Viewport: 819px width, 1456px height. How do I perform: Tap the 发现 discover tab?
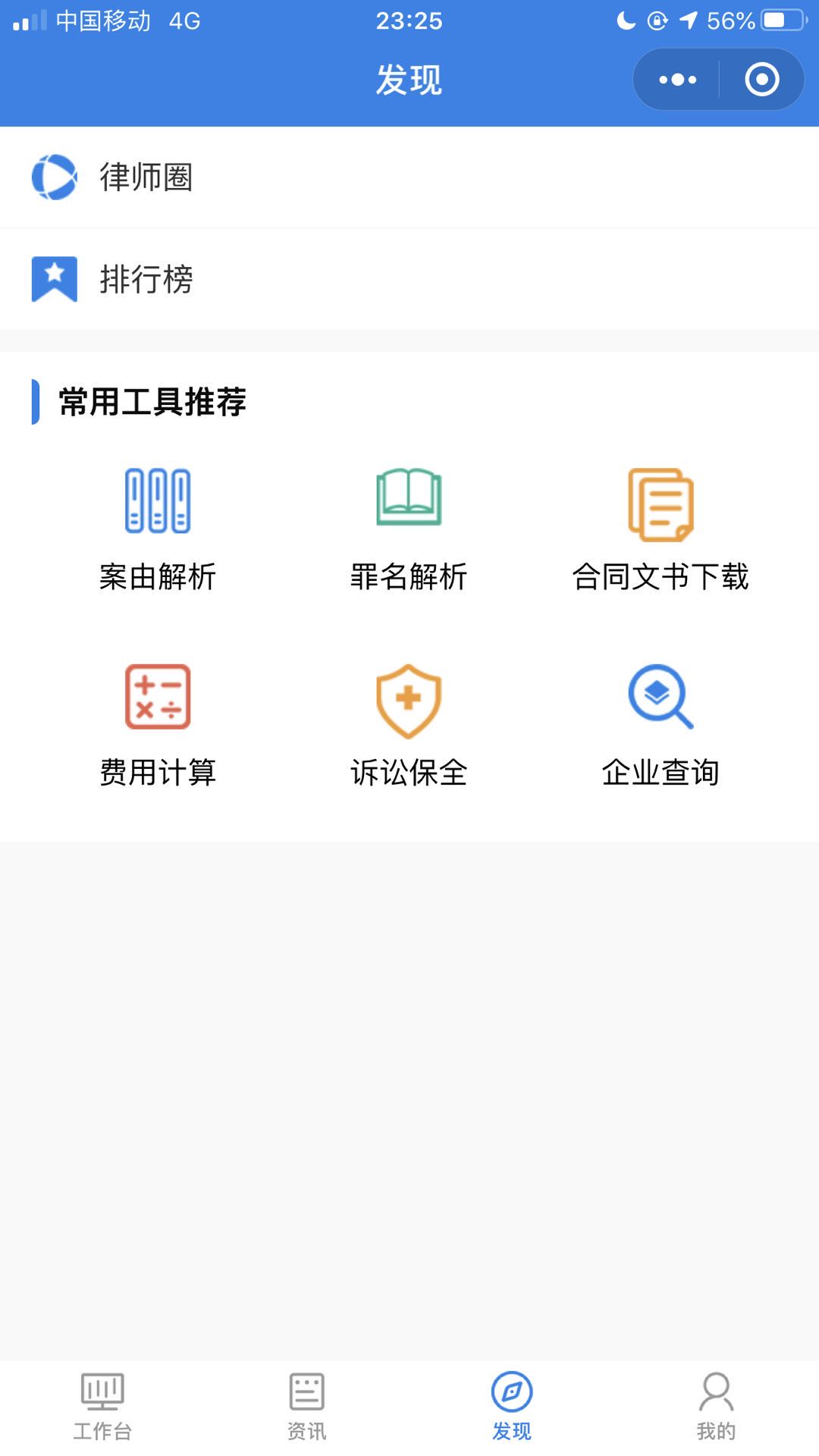click(512, 1407)
